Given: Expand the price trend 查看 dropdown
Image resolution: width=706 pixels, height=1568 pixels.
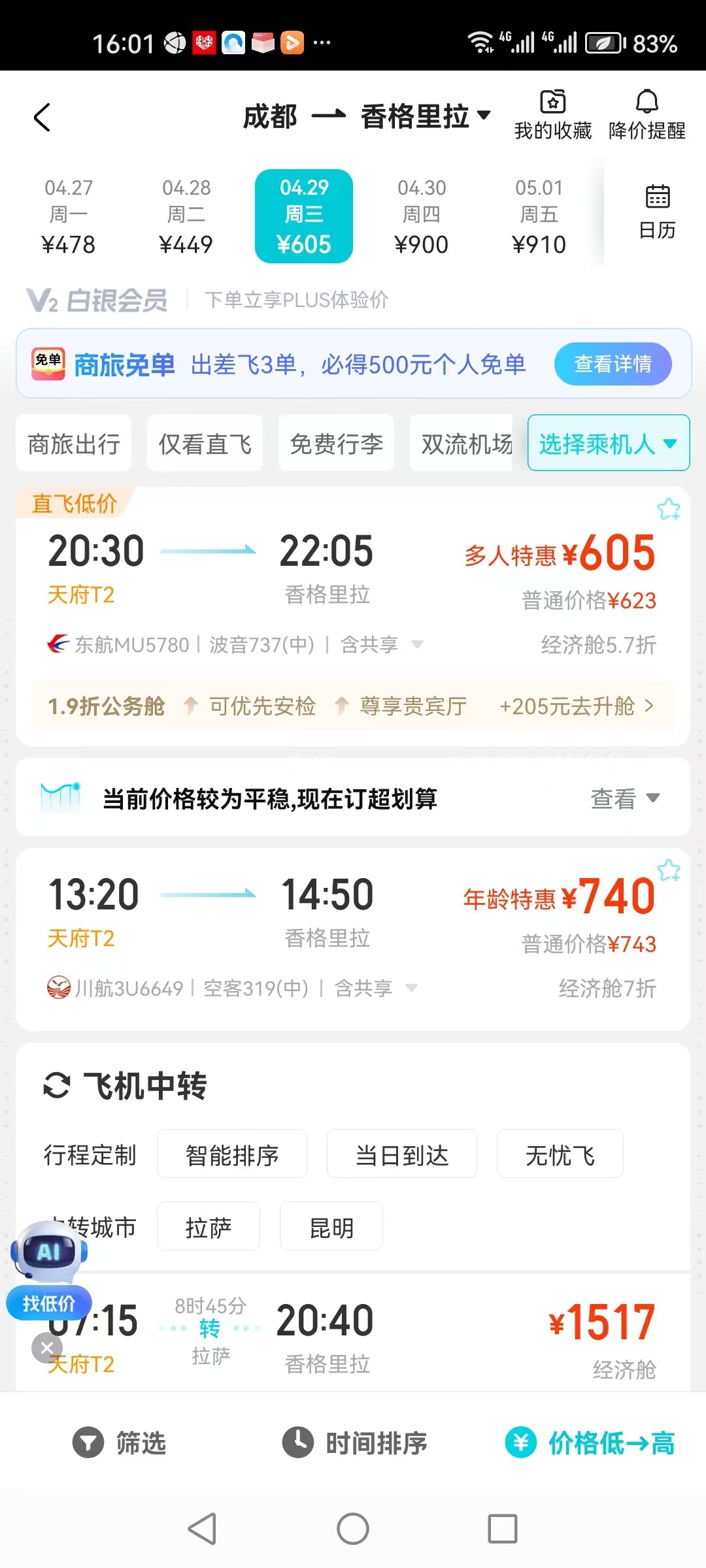Looking at the screenshot, I should click(624, 798).
